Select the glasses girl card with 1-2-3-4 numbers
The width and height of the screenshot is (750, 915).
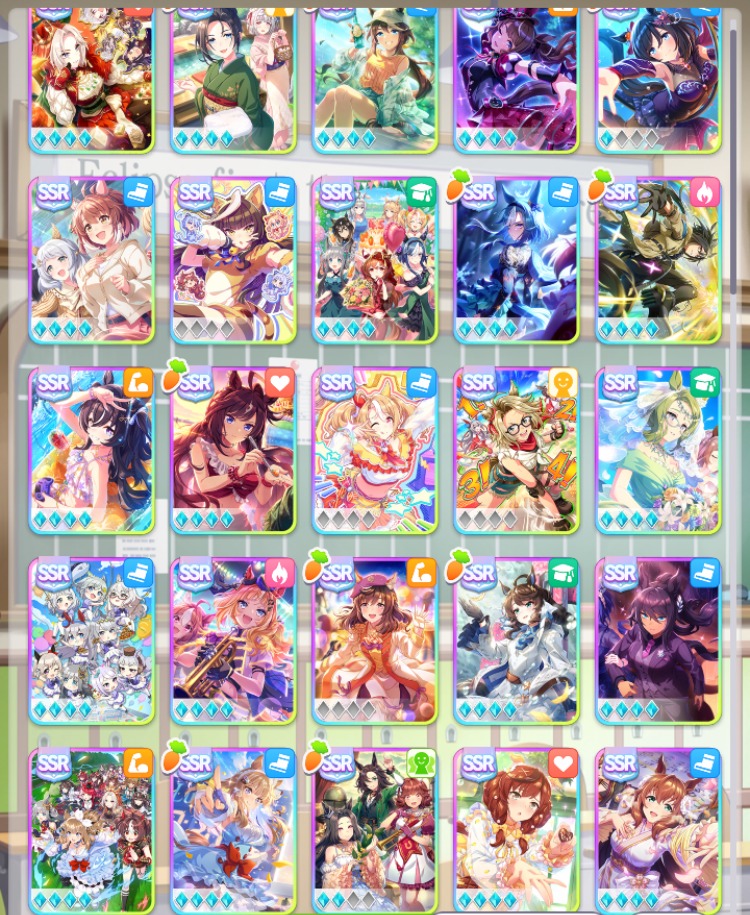tap(516, 452)
